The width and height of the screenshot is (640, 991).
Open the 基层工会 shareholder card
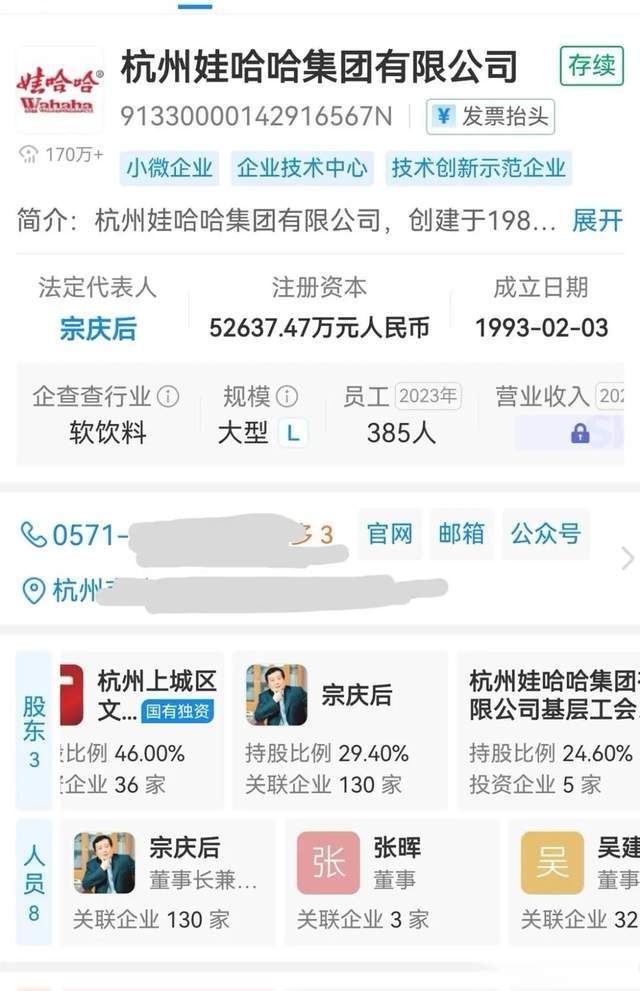click(551, 729)
